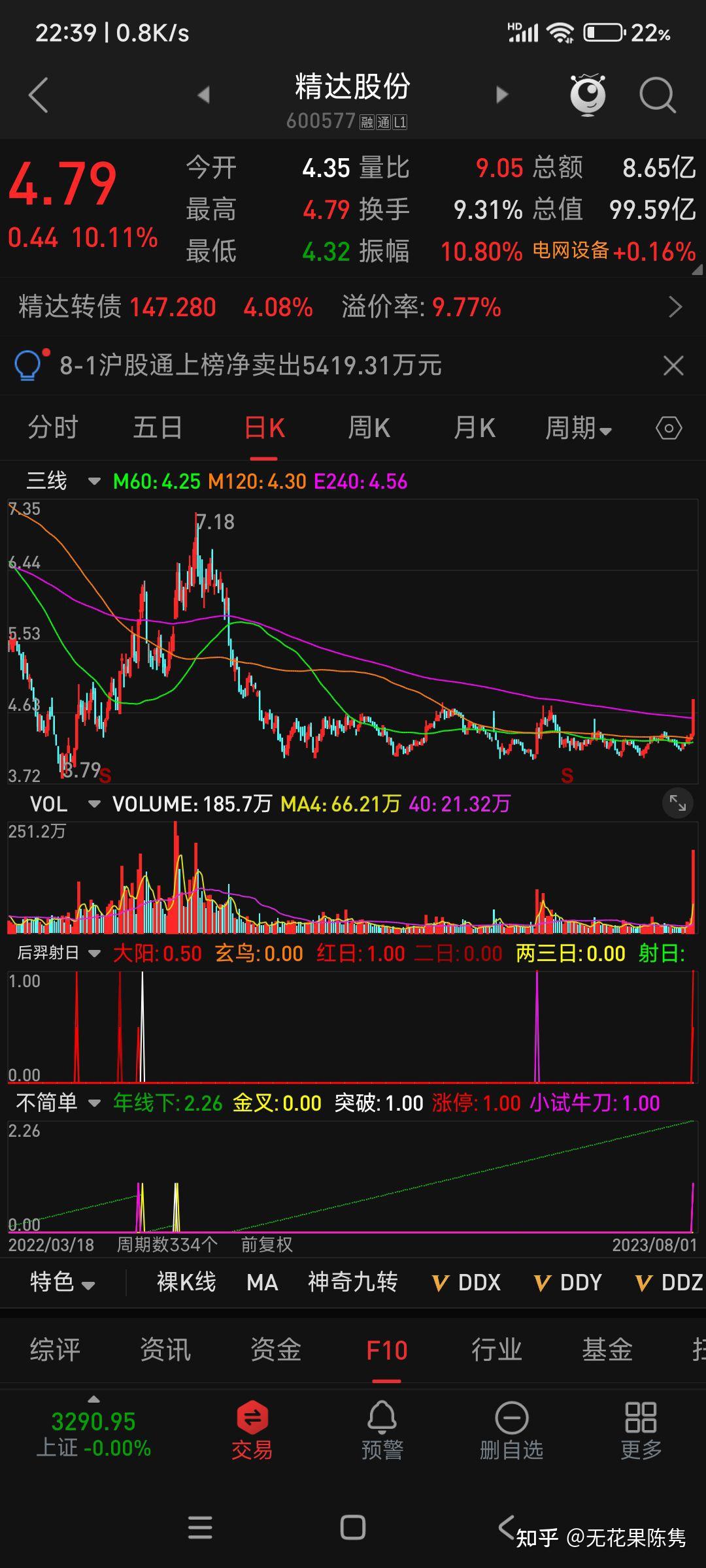Expand the 周期 period dropdown
The image size is (706, 1568).
579,429
